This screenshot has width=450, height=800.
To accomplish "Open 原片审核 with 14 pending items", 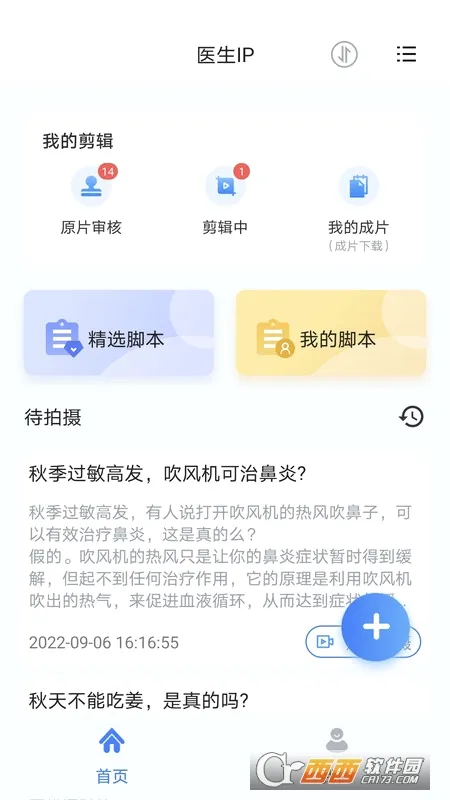I will (91, 200).
